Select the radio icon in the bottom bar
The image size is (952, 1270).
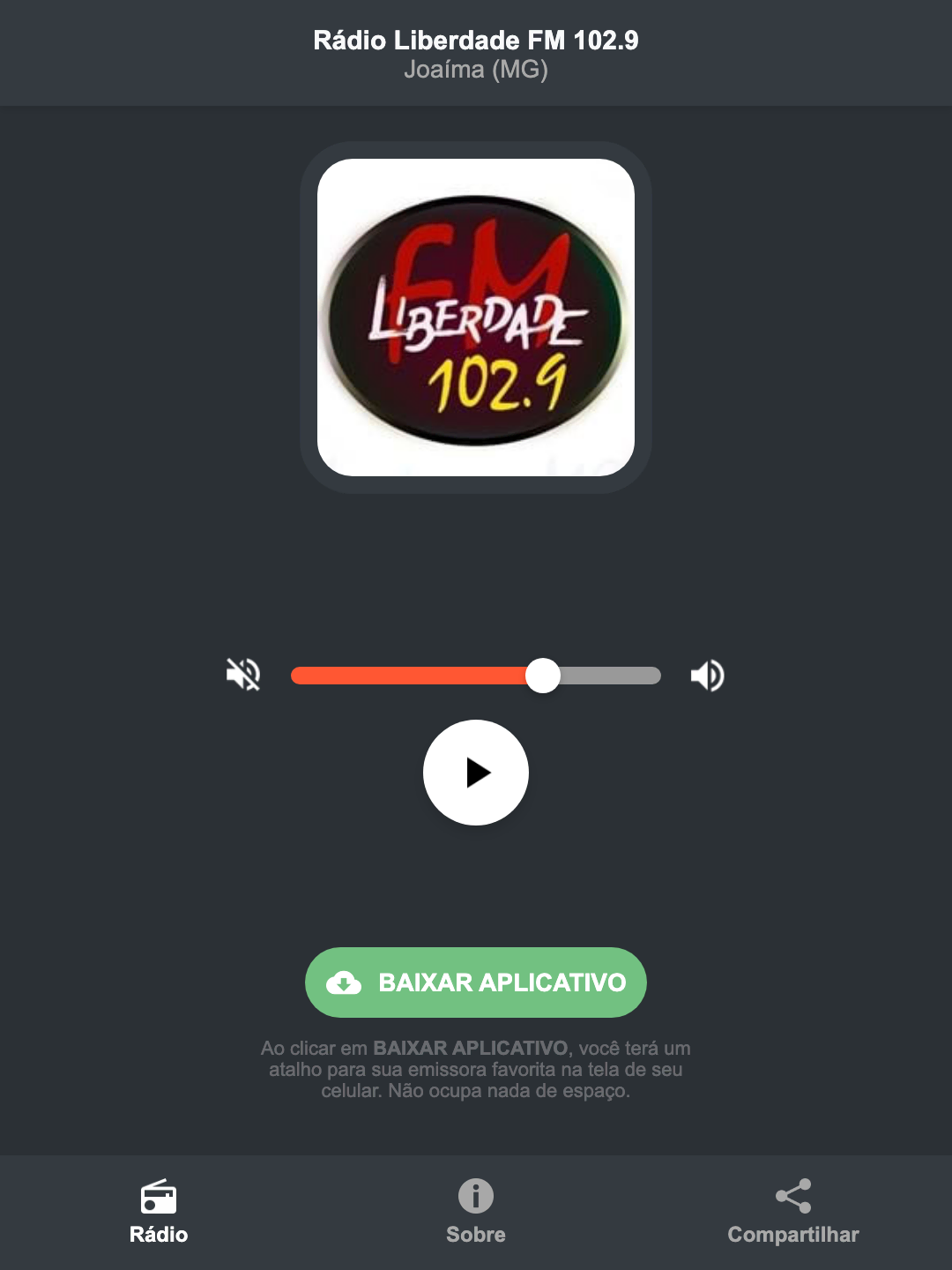coord(159,1198)
